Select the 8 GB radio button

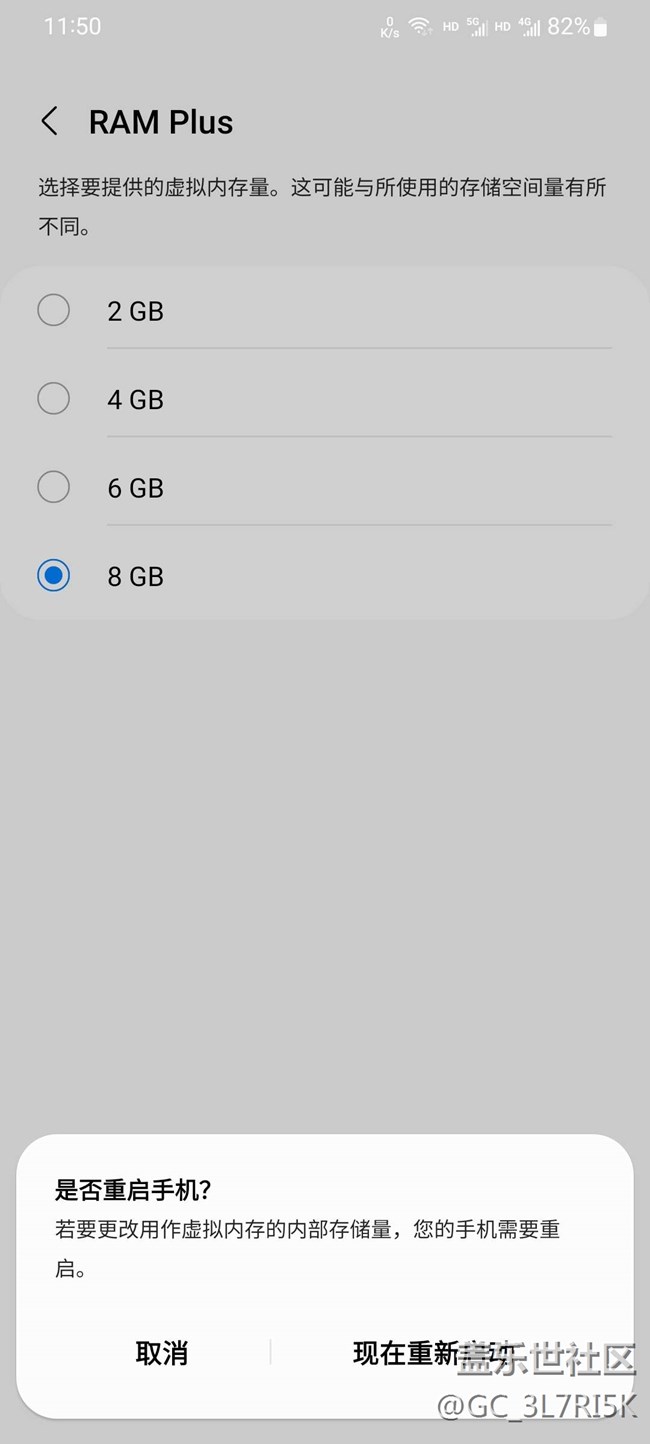54,576
